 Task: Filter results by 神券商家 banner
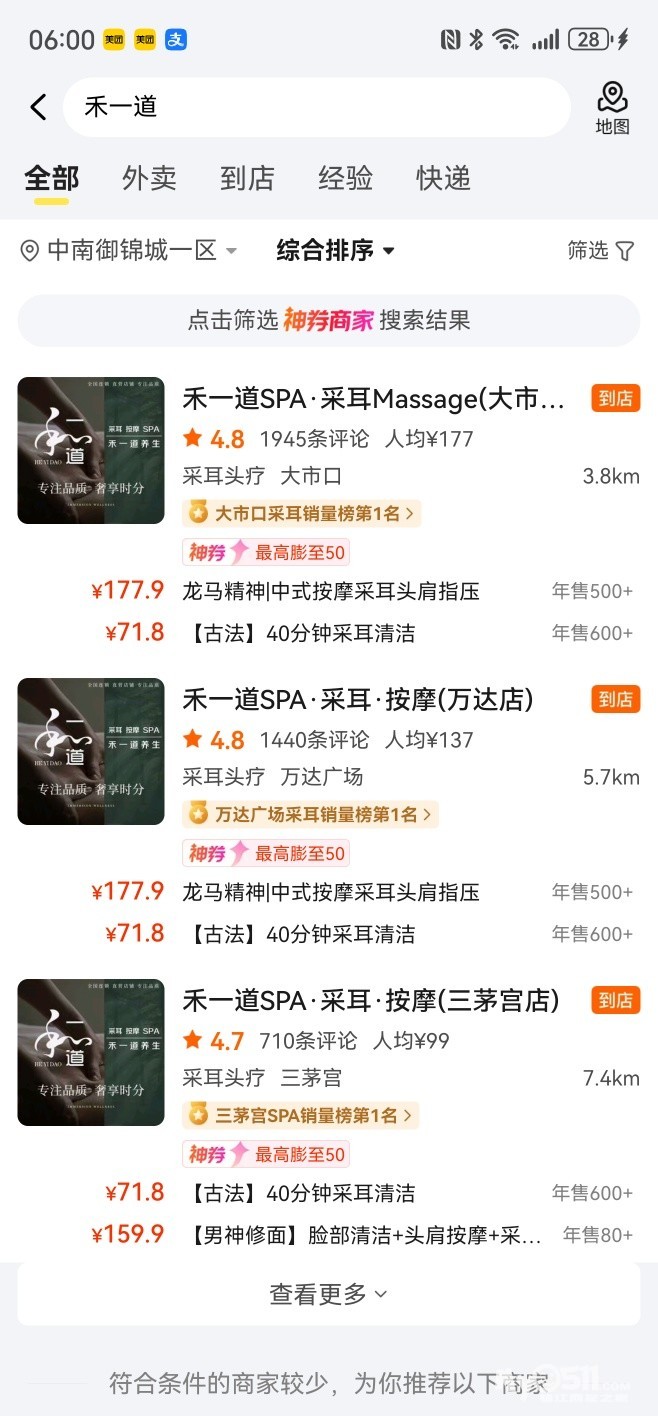tap(329, 320)
